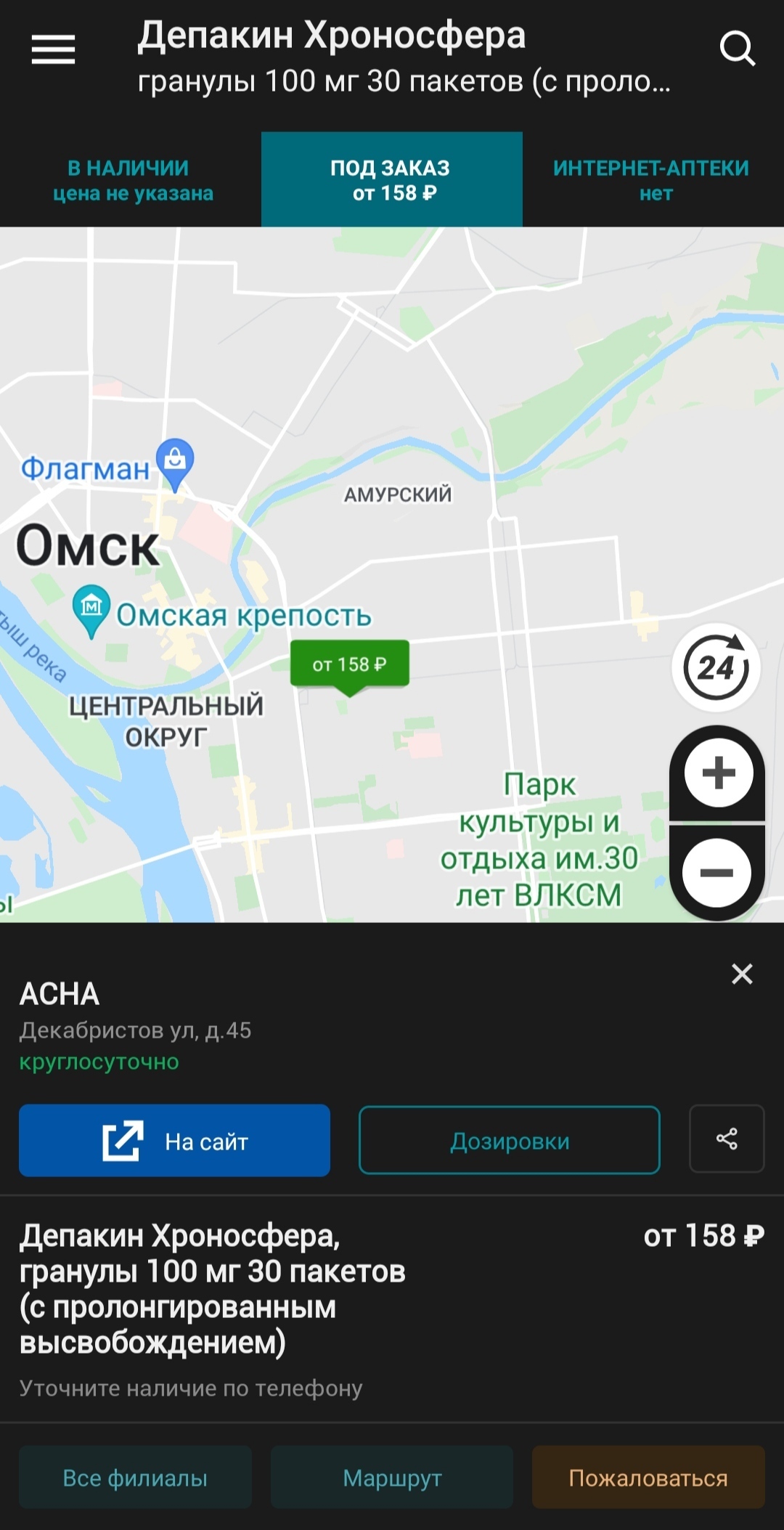Switch to the В наличии tab
The height and width of the screenshot is (1530, 784).
point(131,180)
